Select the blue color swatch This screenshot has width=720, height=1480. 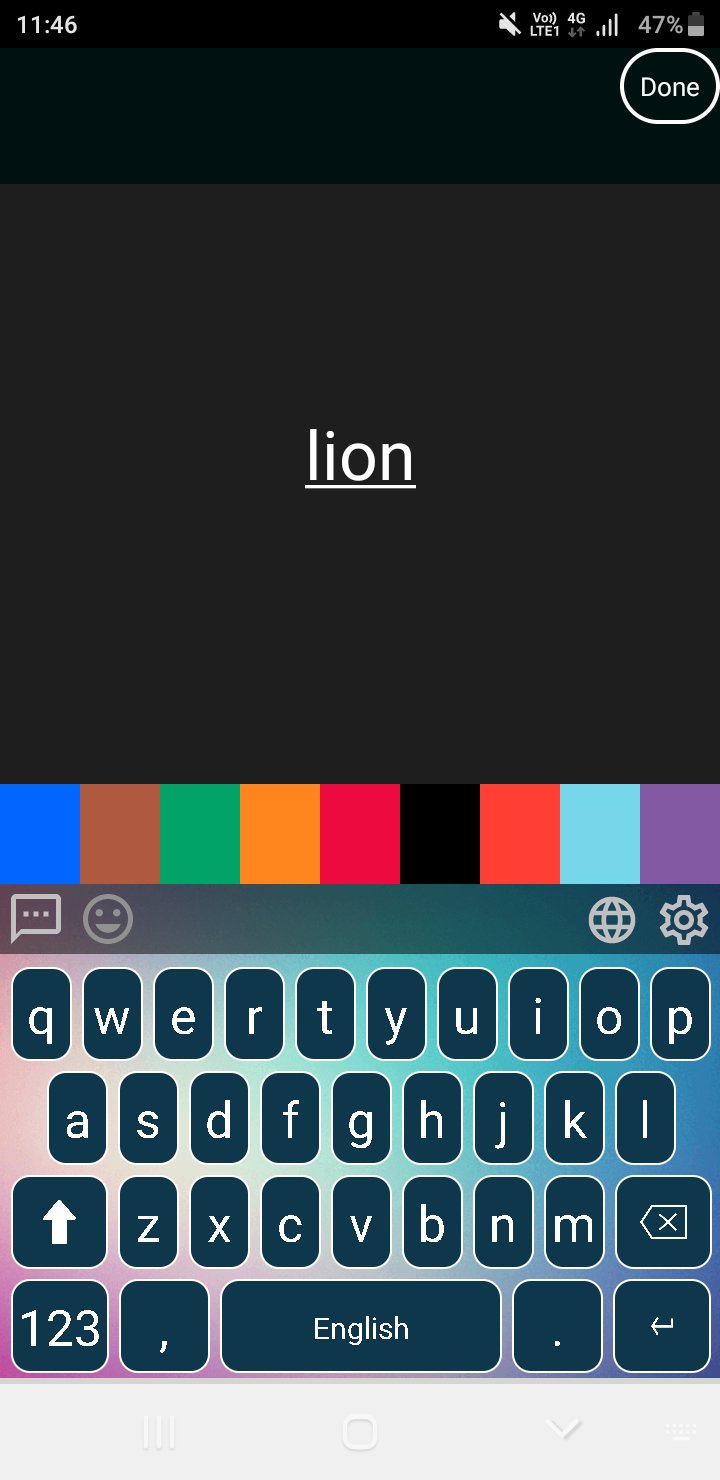(40, 833)
